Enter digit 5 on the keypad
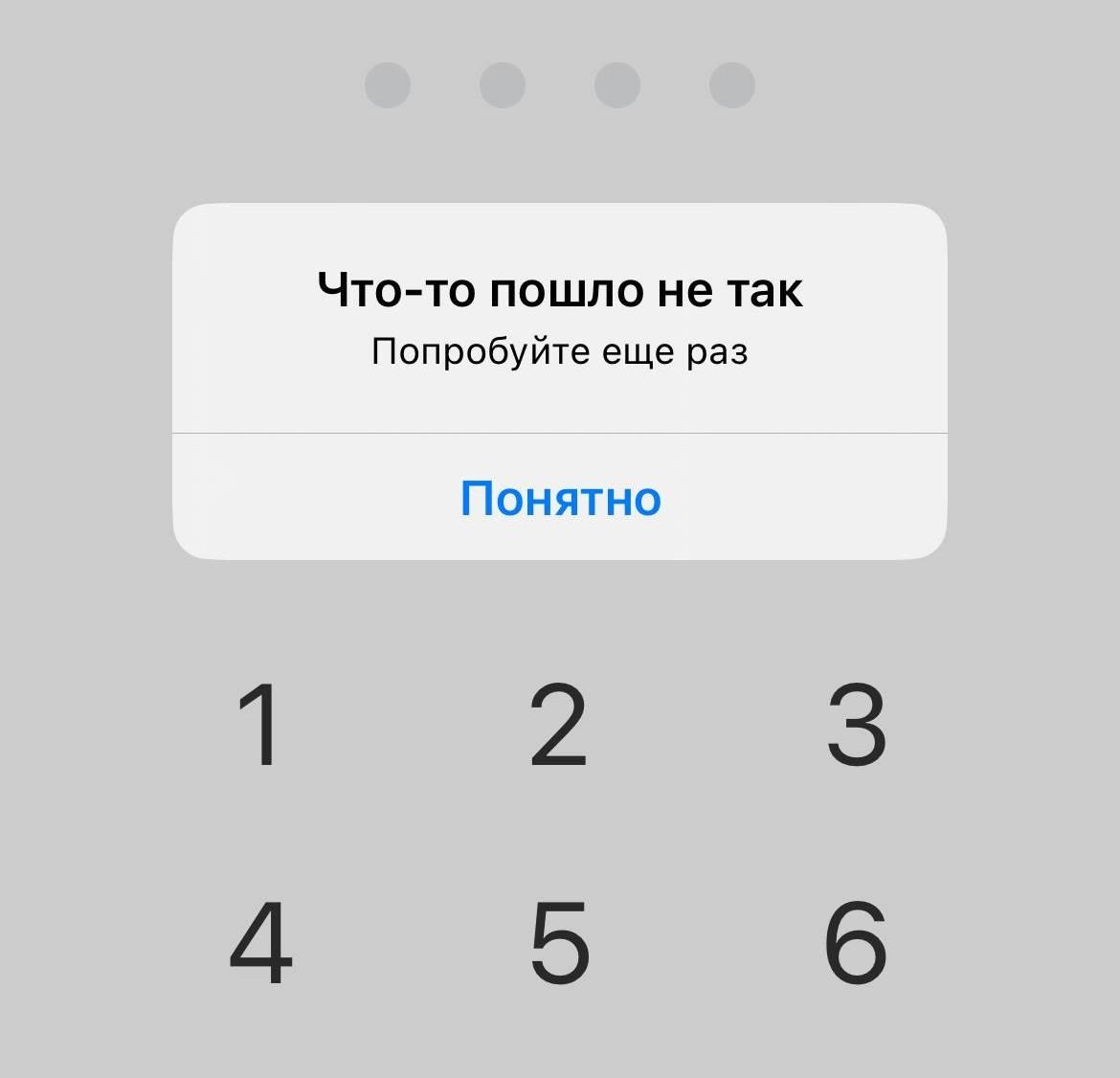1120x1078 pixels. (559, 943)
